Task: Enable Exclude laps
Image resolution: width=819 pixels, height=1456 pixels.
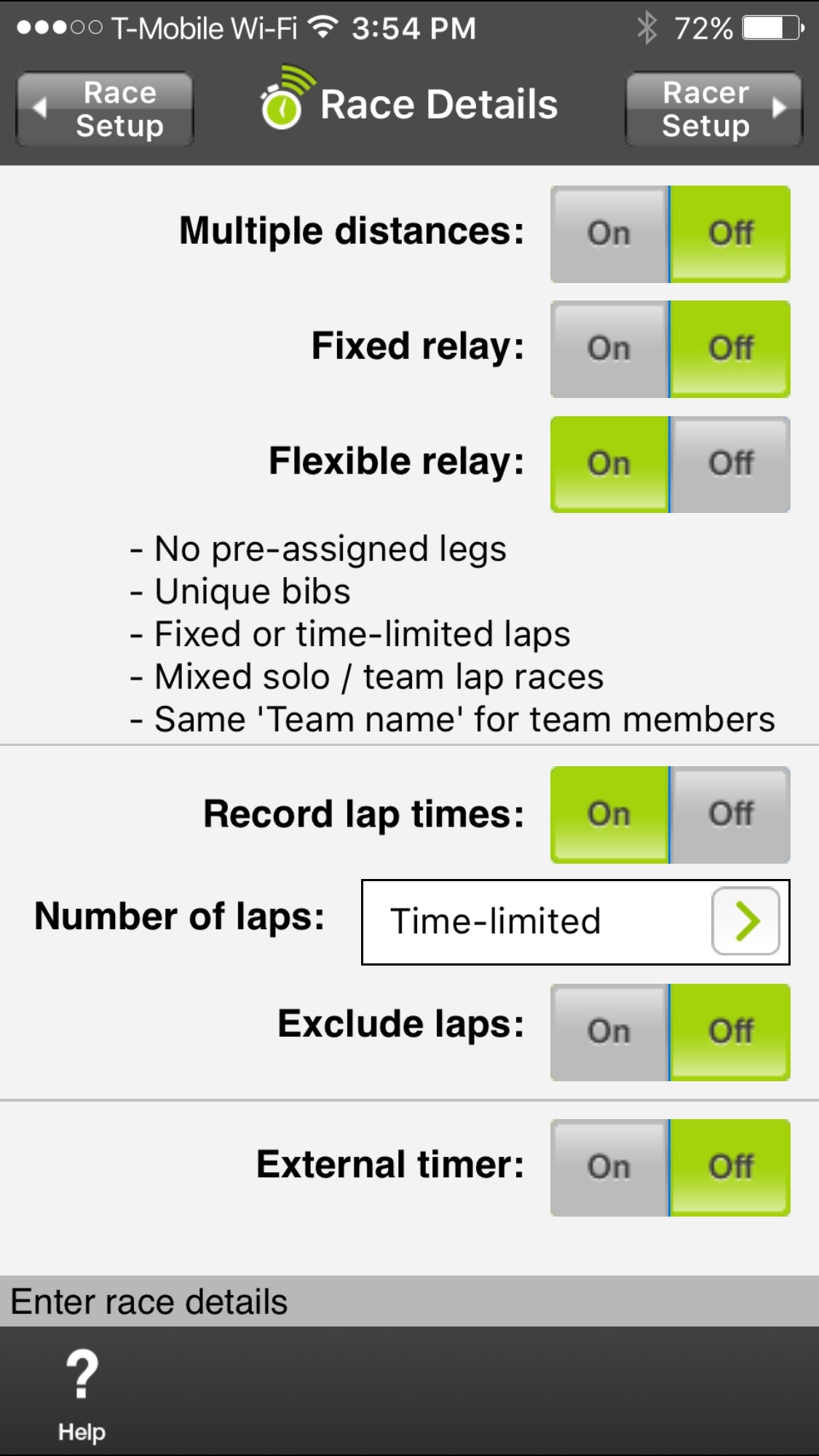Action: point(609,1032)
